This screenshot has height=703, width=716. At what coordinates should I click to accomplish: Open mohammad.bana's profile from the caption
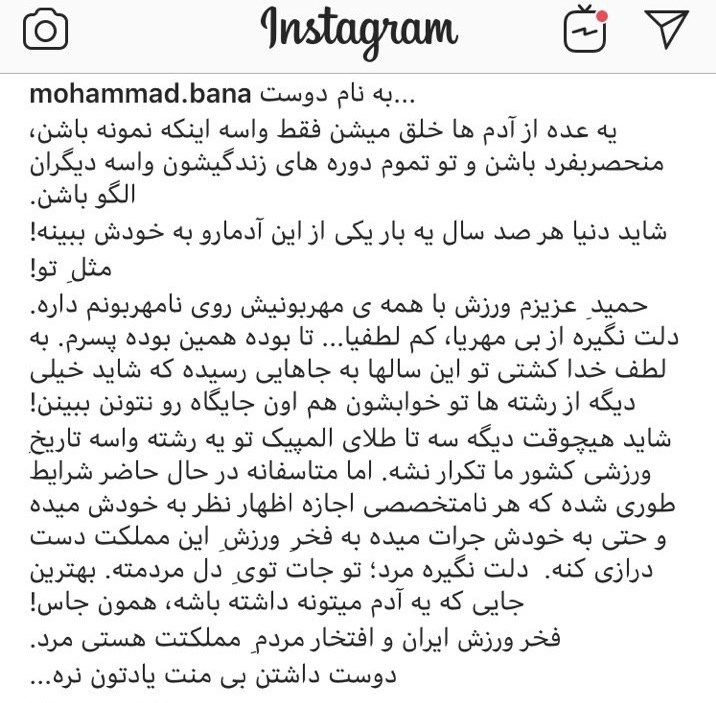pyautogui.click(x=141, y=96)
